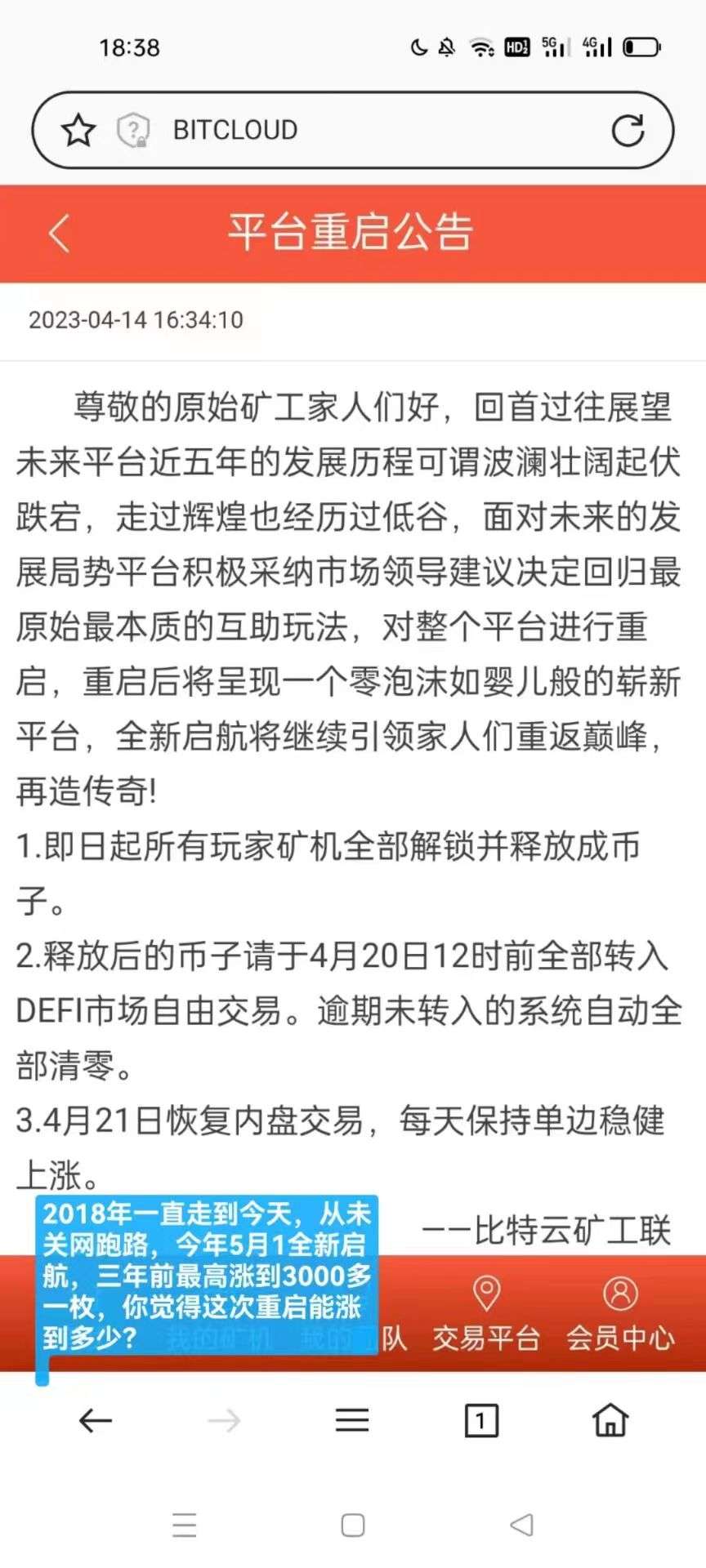The height and width of the screenshot is (1568, 706).
Task: Open the browser menu
Action: pyautogui.click(x=352, y=1421)
